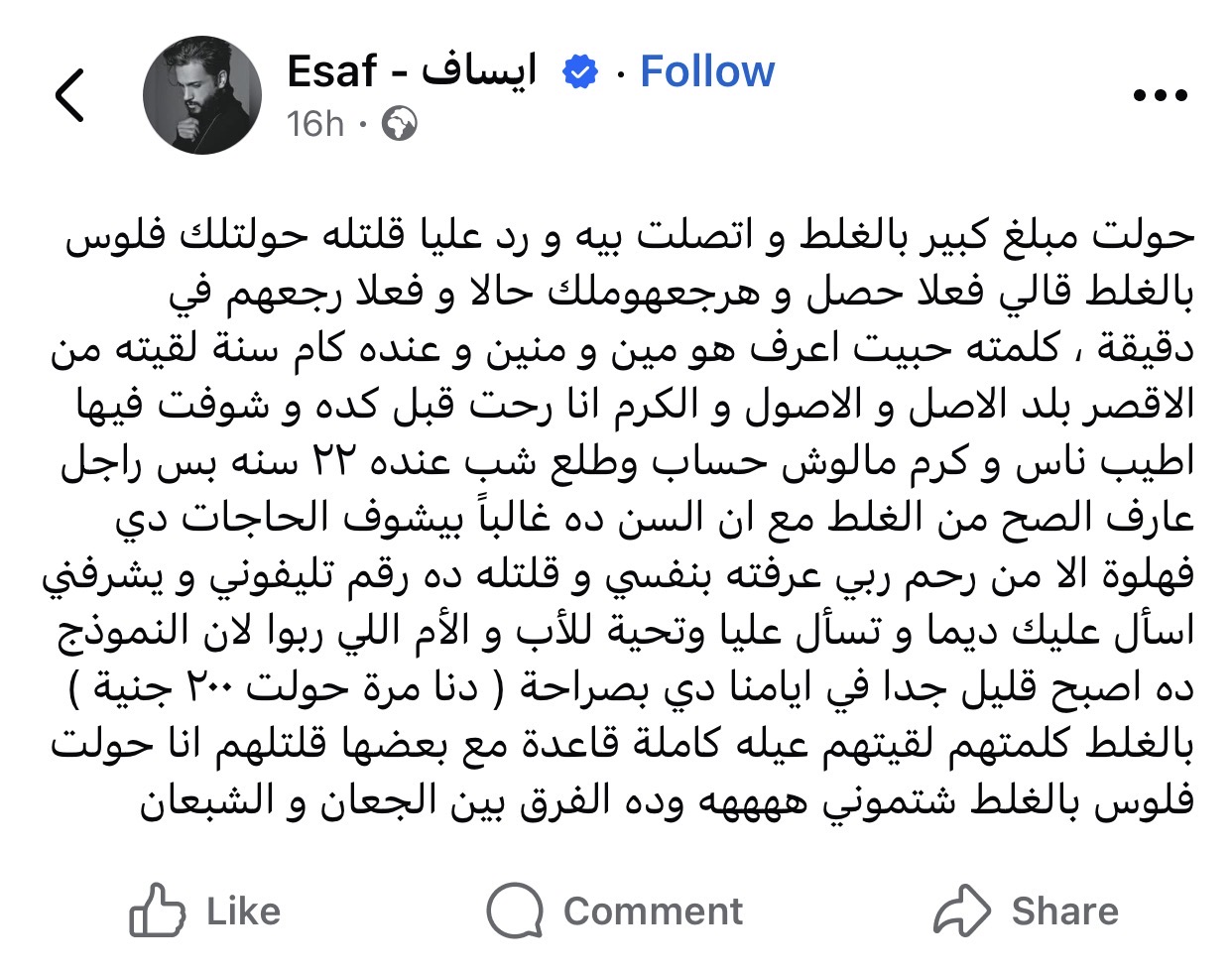Follow the Esaf page
1232x971 pixels.
tap(706, 71)
